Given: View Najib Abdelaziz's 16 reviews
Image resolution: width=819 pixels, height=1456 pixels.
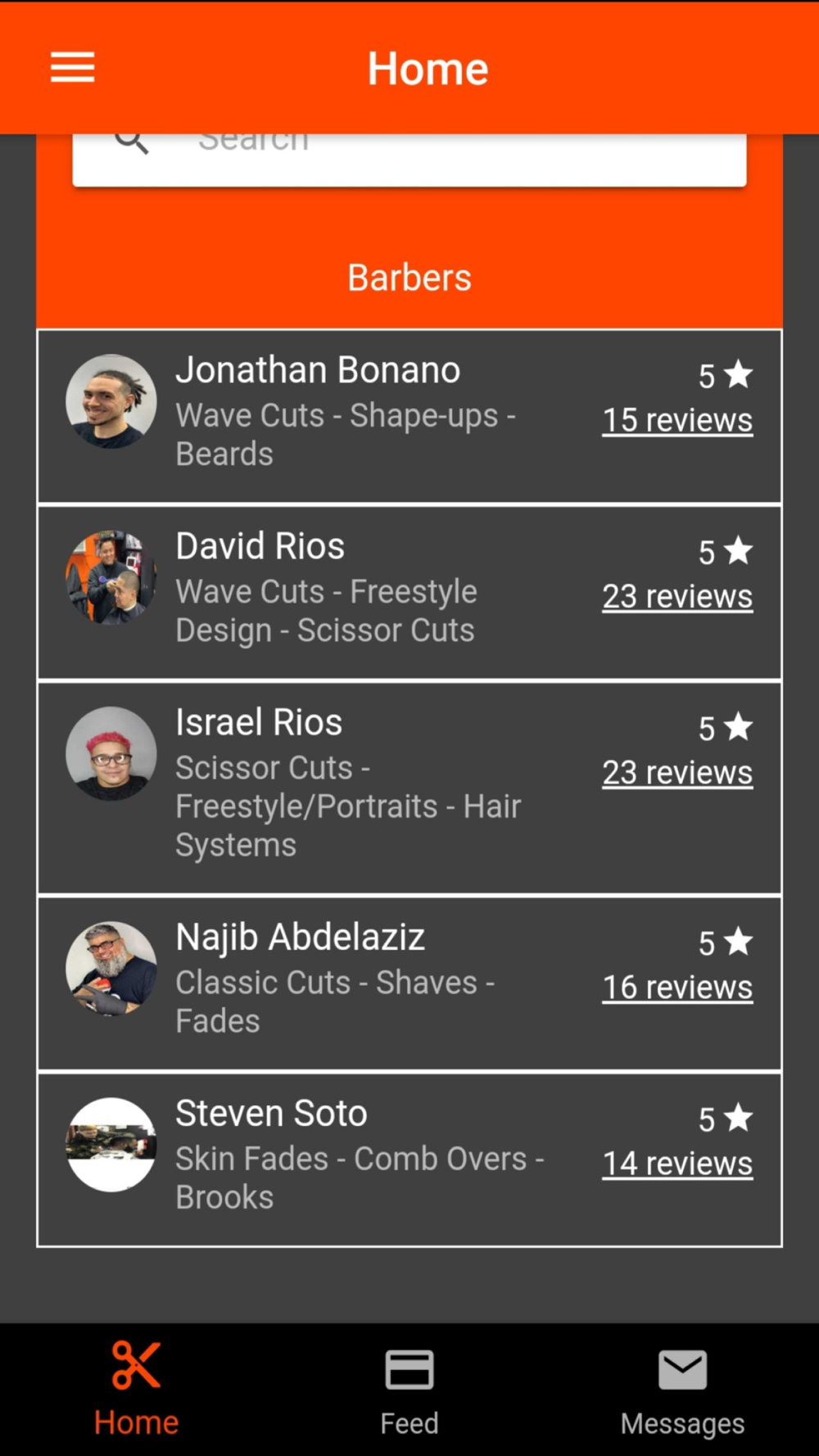Looking at the screenshot, I should (x=677, y=988).
